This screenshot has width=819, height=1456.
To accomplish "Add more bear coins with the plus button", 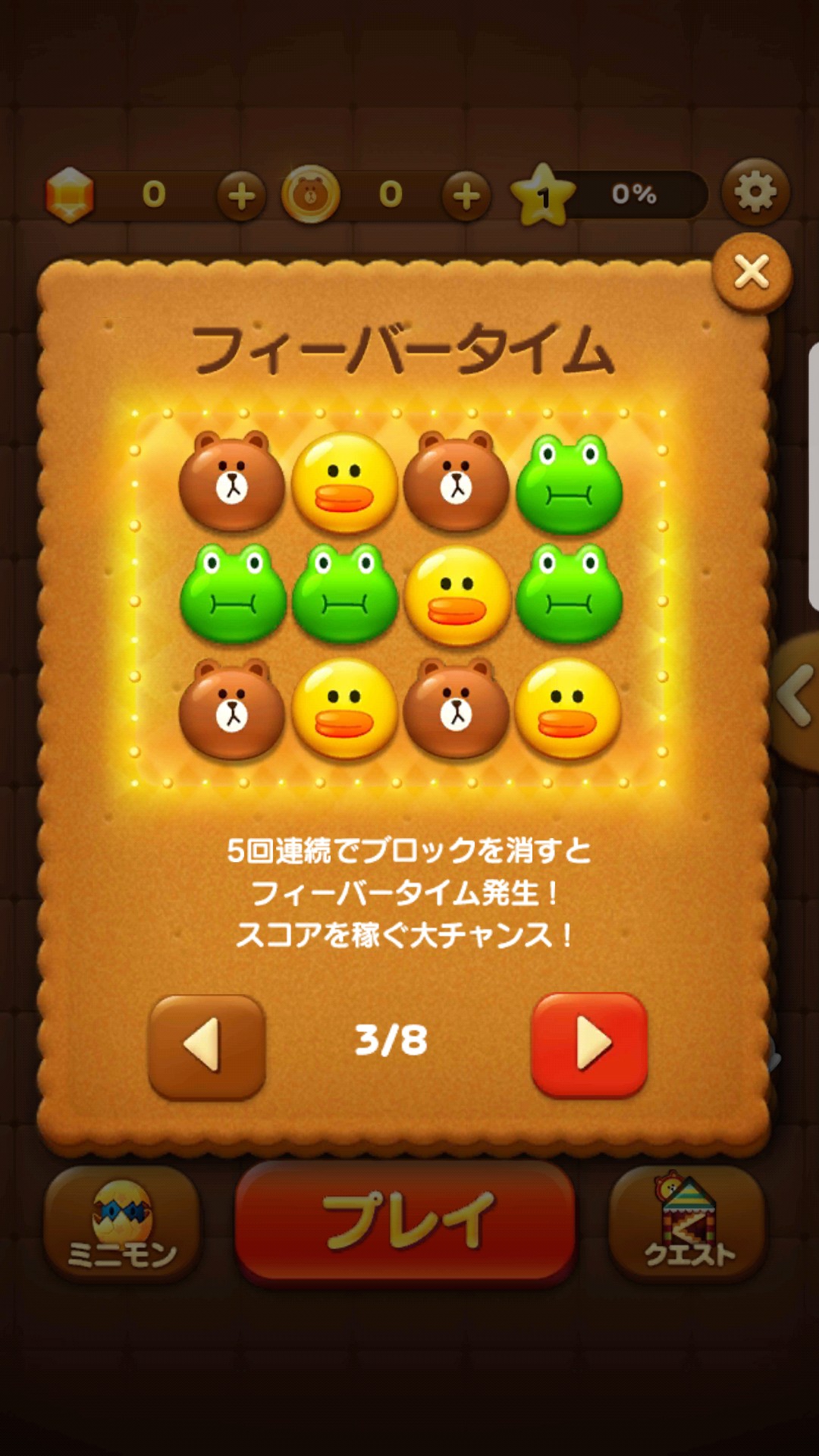I will (x=466, y=196).
